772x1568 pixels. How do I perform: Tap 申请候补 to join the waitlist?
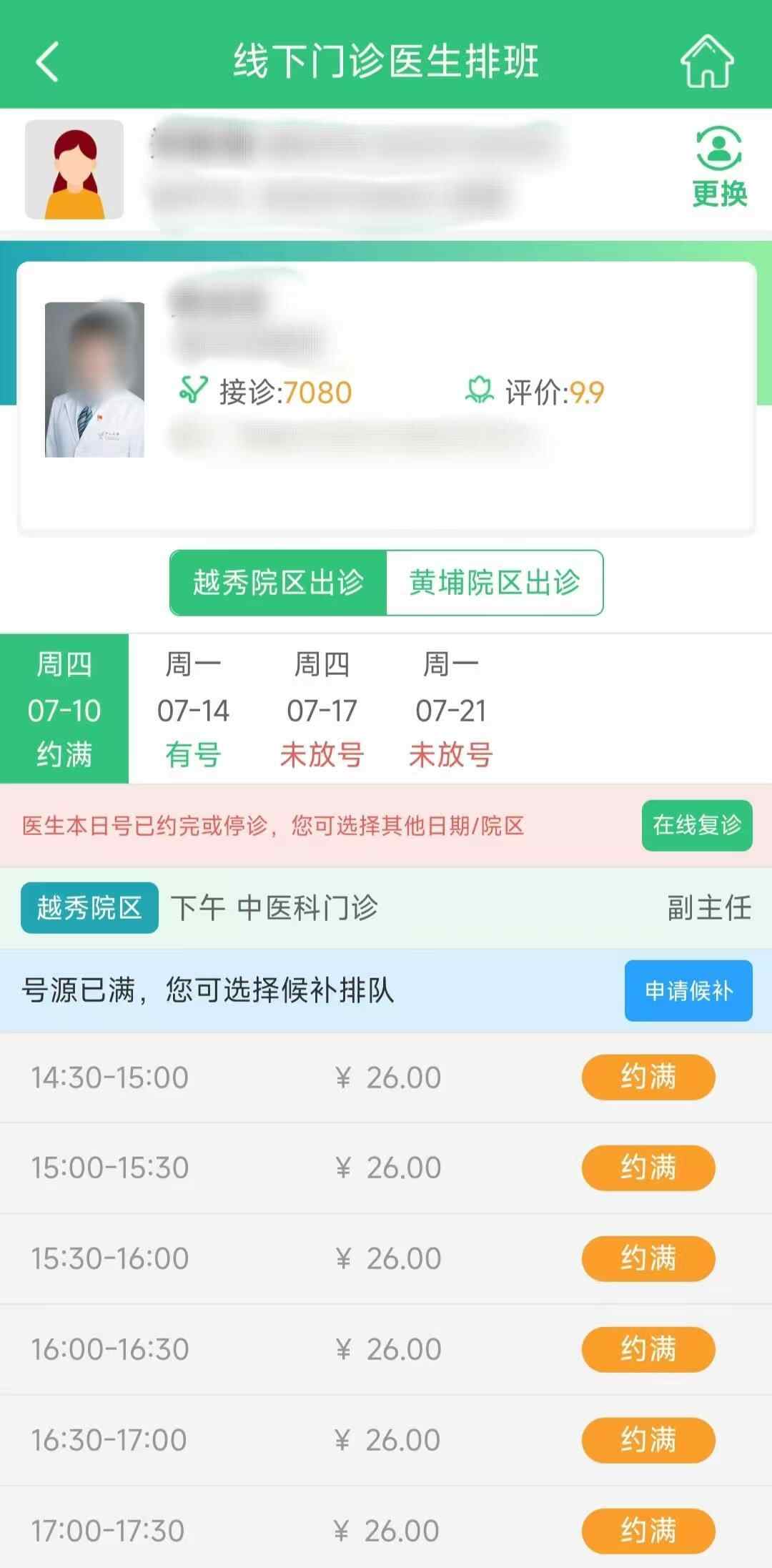pos(688,990)
